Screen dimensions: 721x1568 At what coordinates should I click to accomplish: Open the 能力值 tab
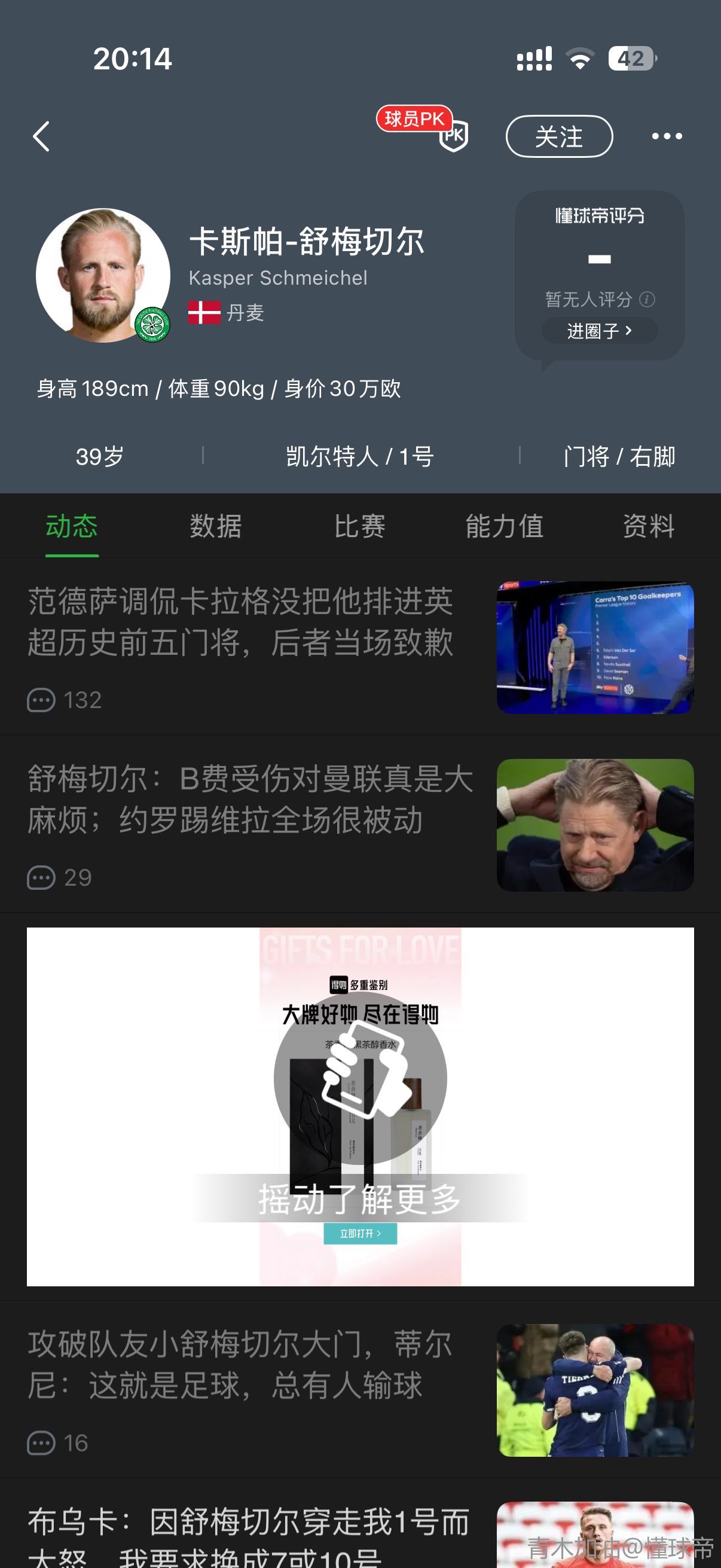coord(504,526)
